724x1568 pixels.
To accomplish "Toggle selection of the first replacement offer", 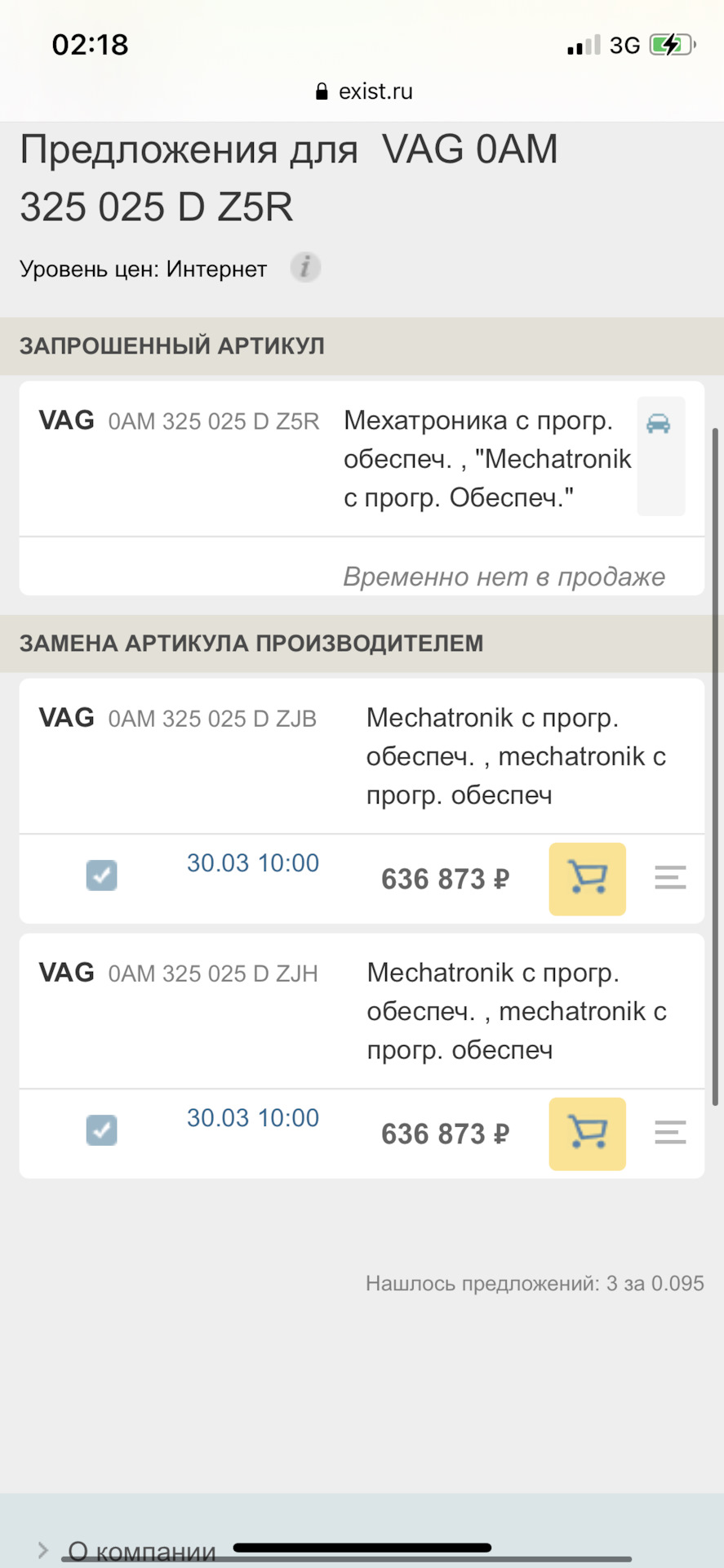I will coord(101,874).
